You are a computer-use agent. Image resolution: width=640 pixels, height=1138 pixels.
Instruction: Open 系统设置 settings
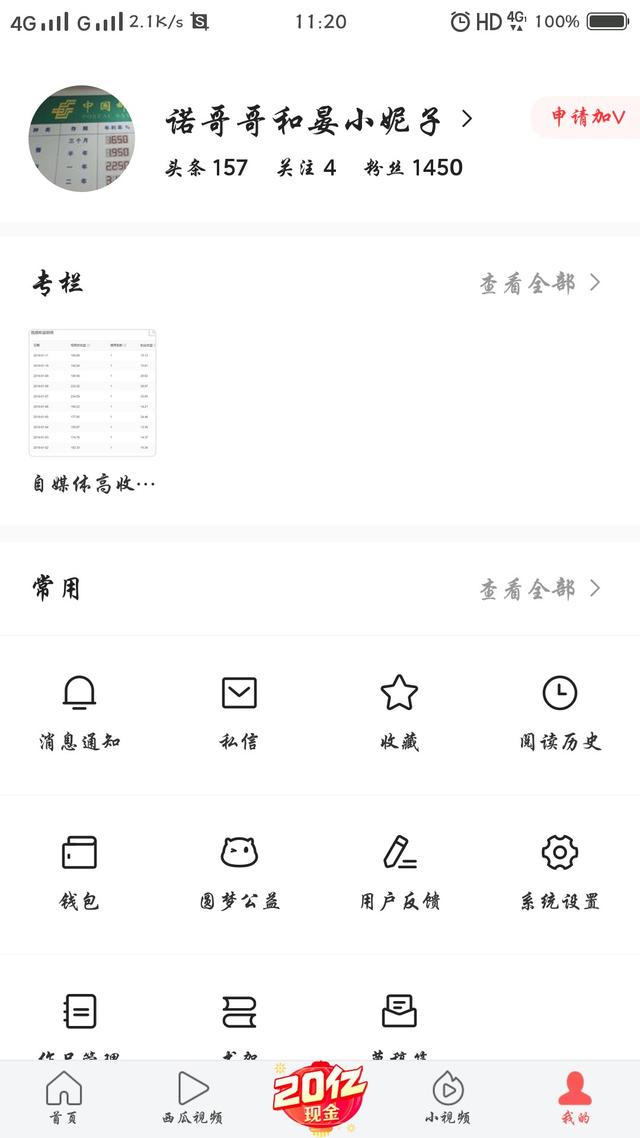pos(560,873)
